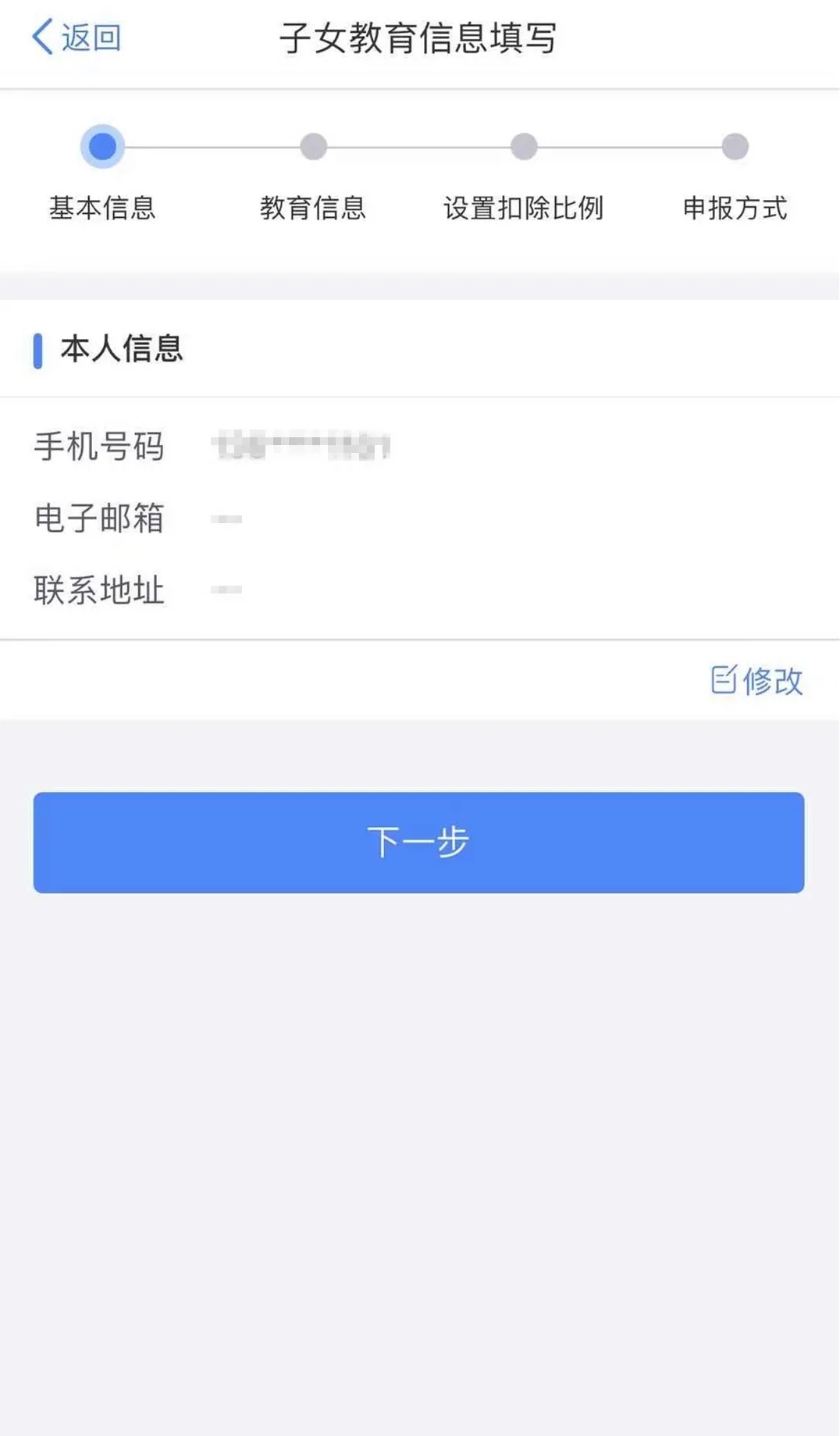The height and width of the screenshot is (1436, 840).
Task: Tap 修改 to edit personal info
Action: click(756, 680)
